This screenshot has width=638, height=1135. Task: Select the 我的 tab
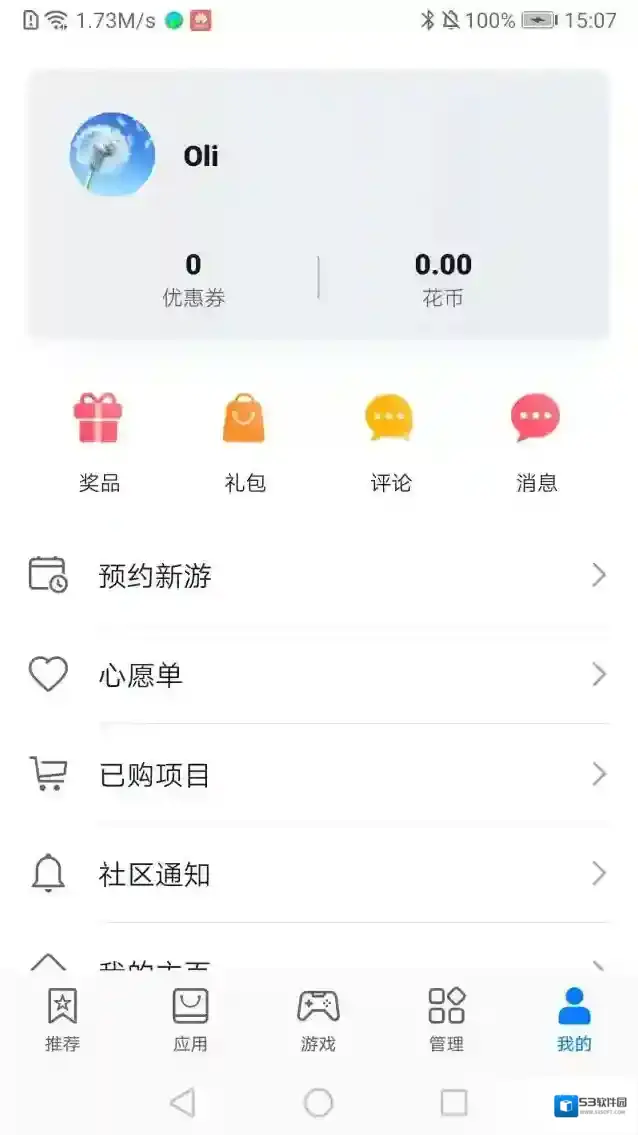click(x=574, y=1020)
